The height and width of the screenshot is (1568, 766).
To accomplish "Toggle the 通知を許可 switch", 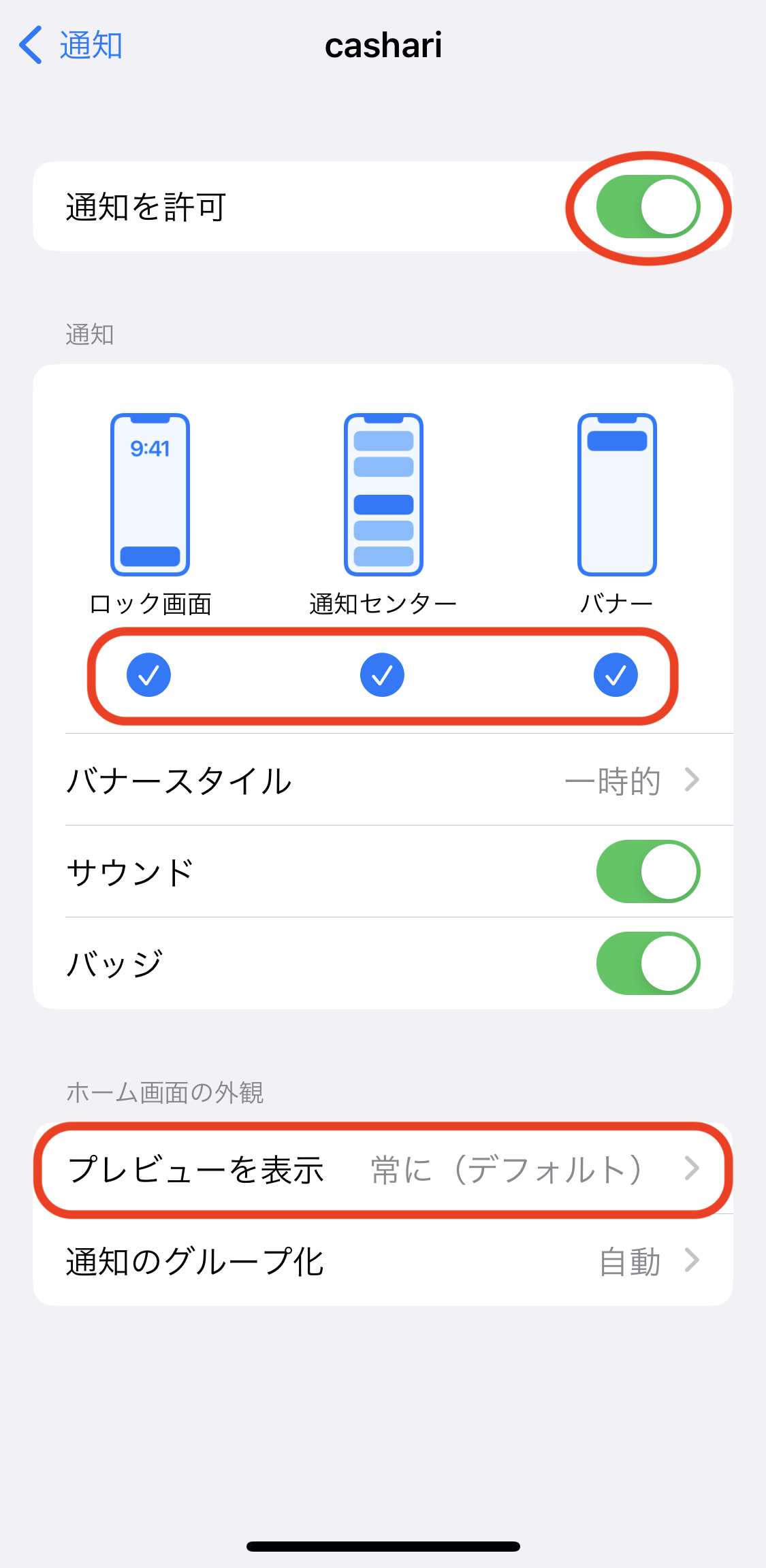I will 648,207.
